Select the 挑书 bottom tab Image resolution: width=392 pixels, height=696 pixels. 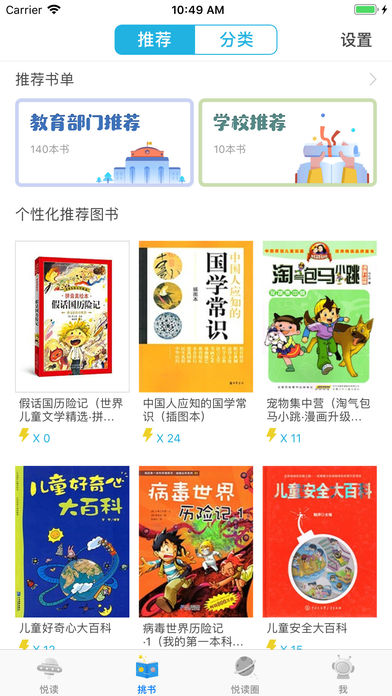[147, 674]
